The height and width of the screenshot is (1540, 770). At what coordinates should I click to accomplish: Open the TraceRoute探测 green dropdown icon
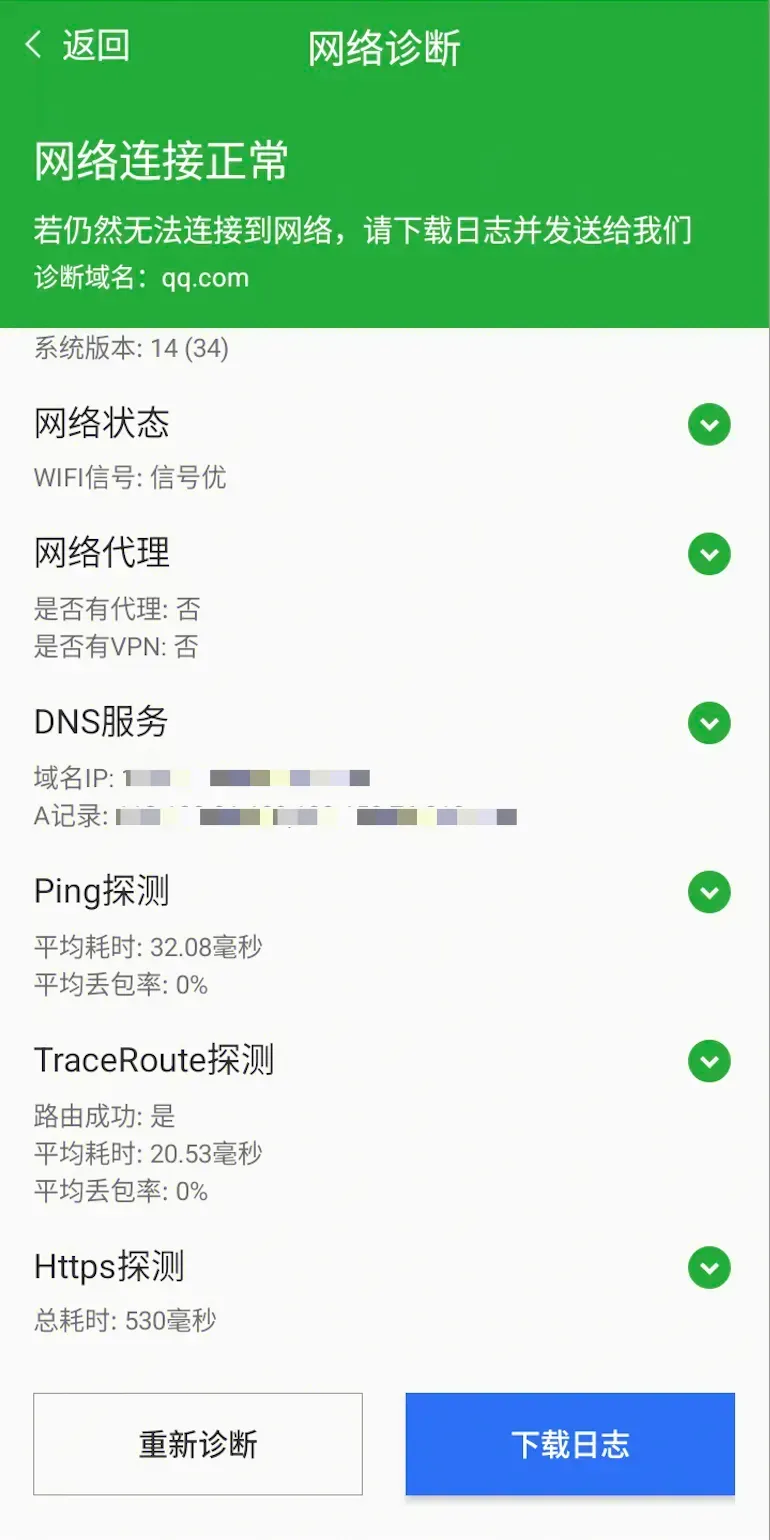(709, 1061)
